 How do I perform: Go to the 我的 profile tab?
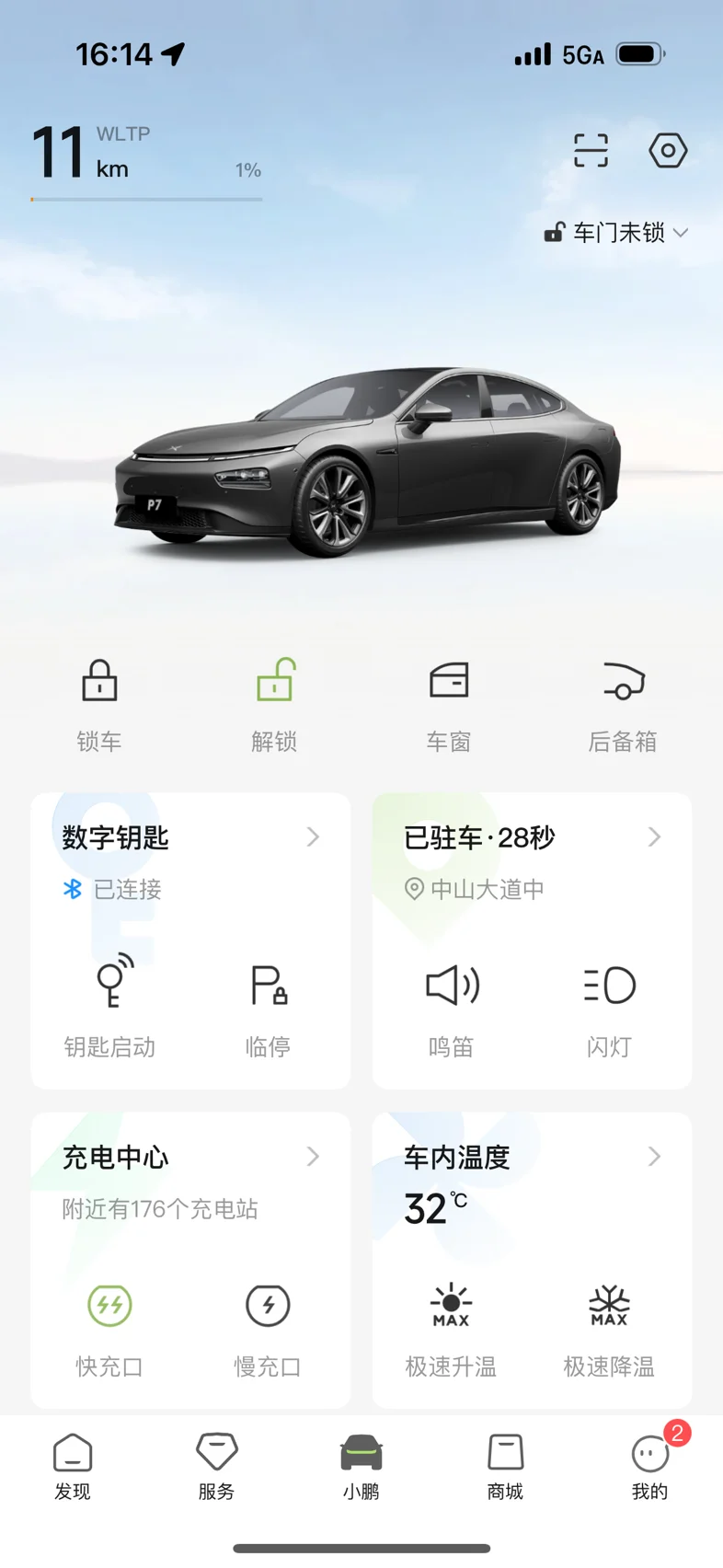tap(650, 1467)
